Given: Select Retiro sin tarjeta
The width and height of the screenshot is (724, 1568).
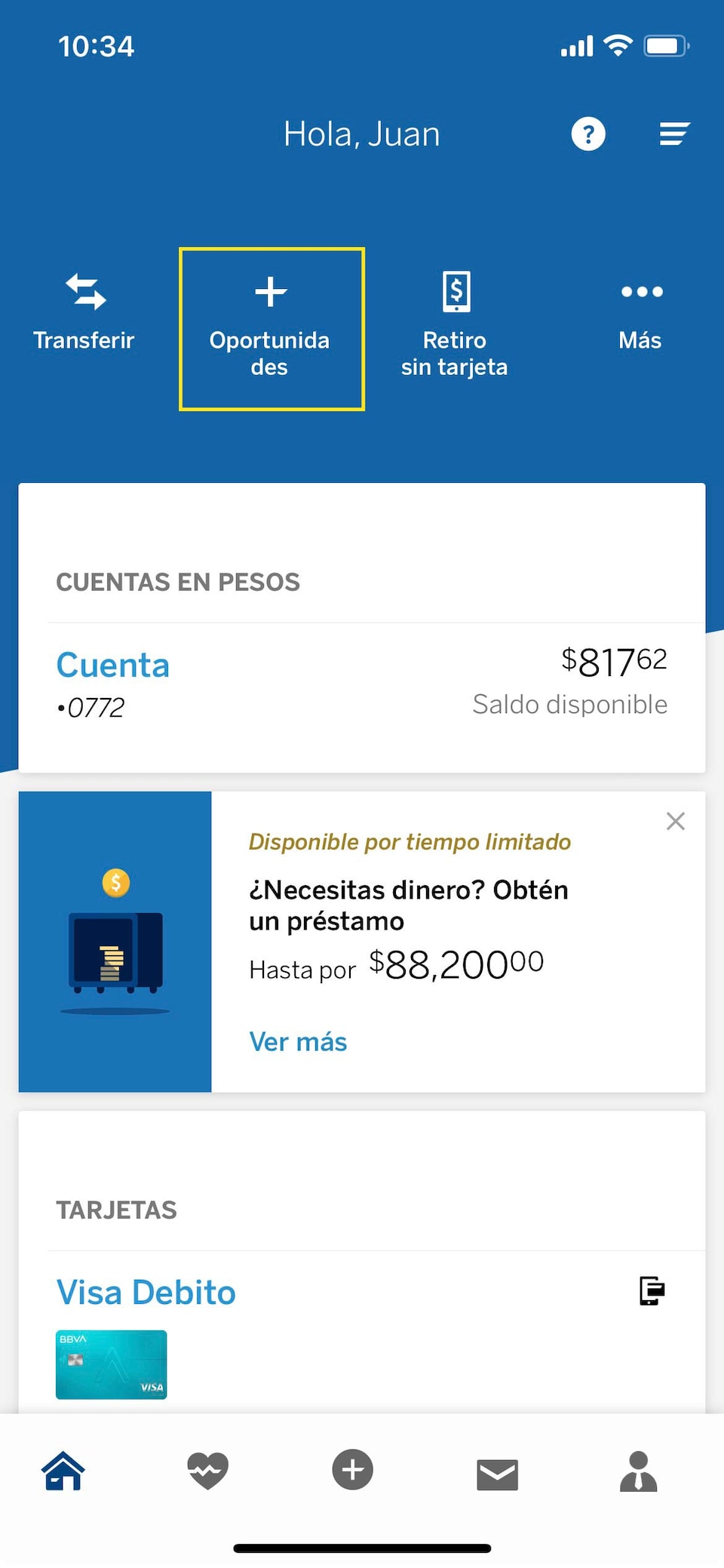Looking at the screenshot, I should point(455,324).
